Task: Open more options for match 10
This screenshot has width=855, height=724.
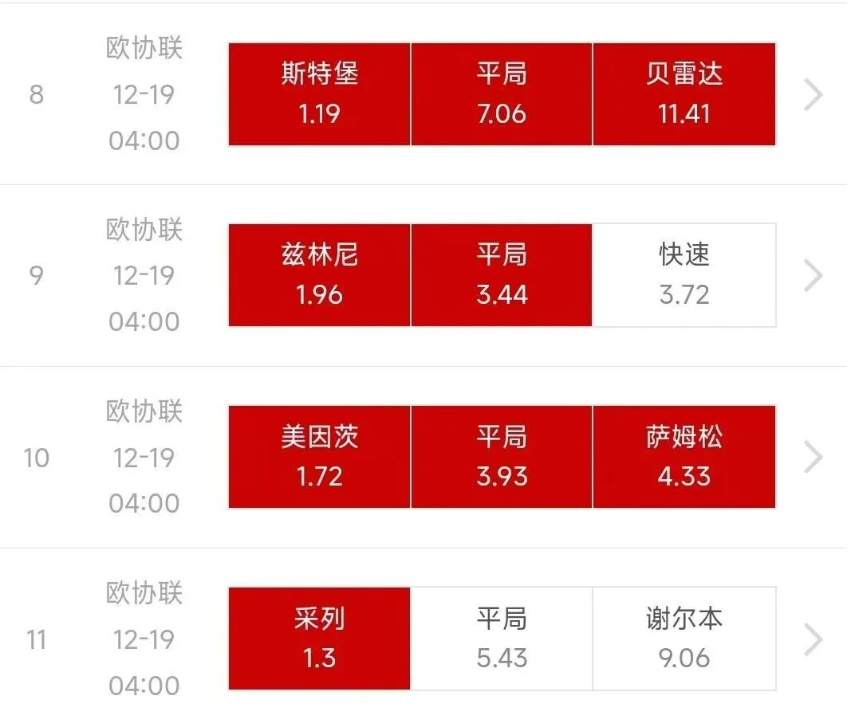Action: pos(814,458)
